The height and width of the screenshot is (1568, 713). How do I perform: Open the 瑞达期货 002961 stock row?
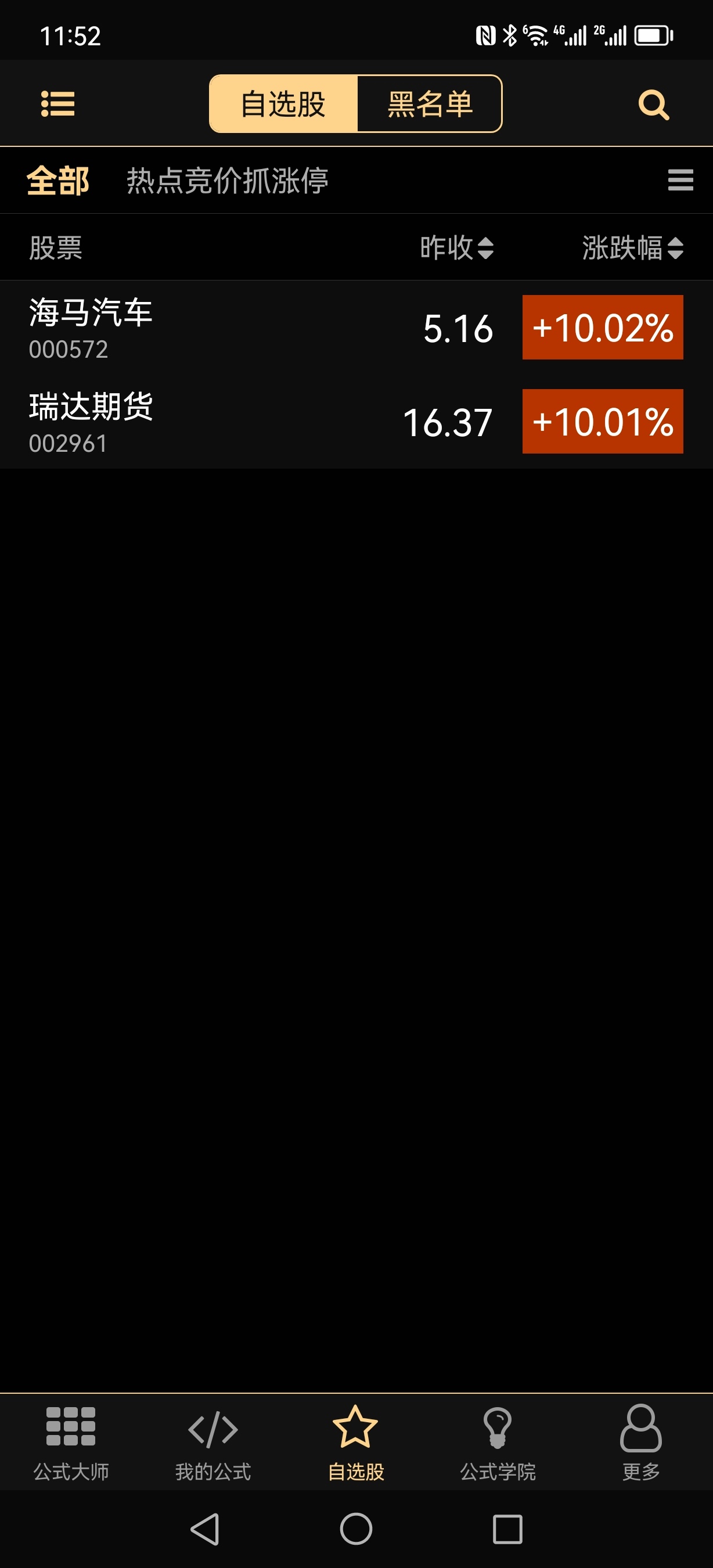(243, 422)
